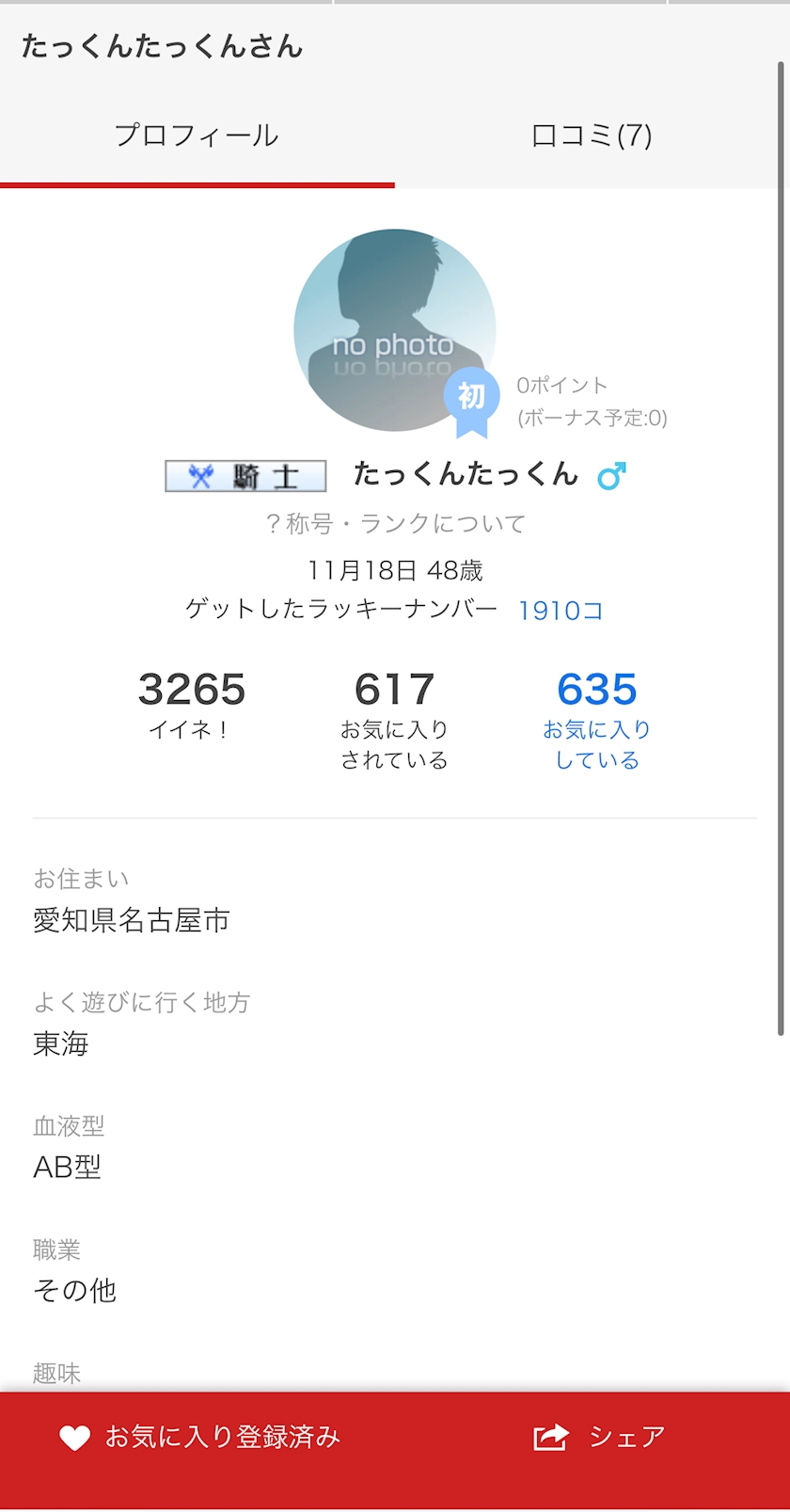
Task: Open the no photo profile picture
Action: click(x=395, y=330)
